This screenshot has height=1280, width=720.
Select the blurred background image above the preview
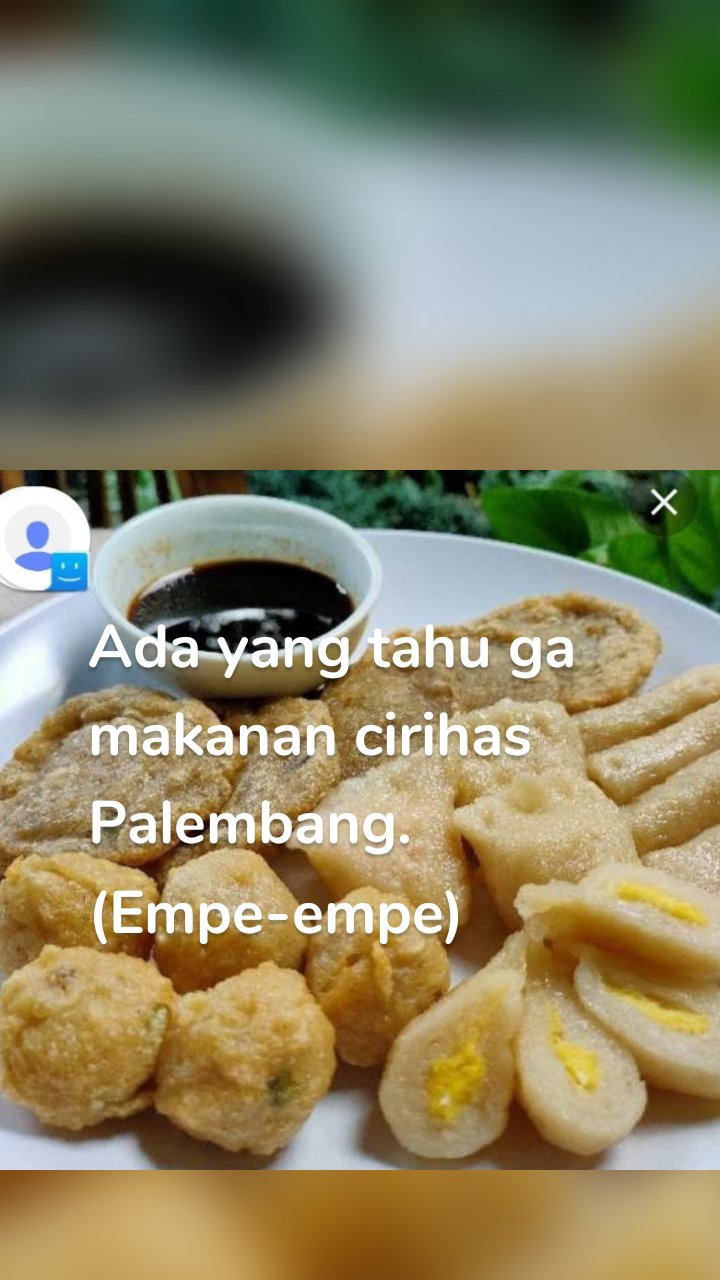coord(360,230)
